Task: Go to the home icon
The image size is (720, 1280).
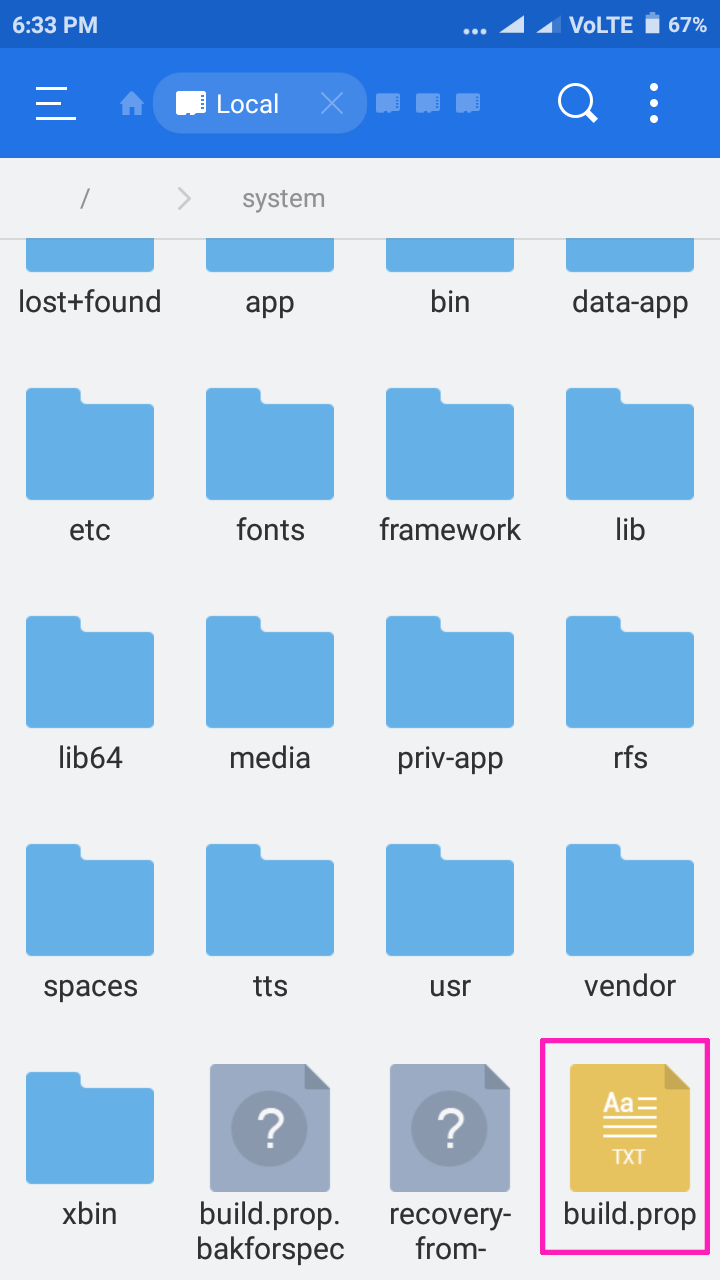Action: point(132,104)
